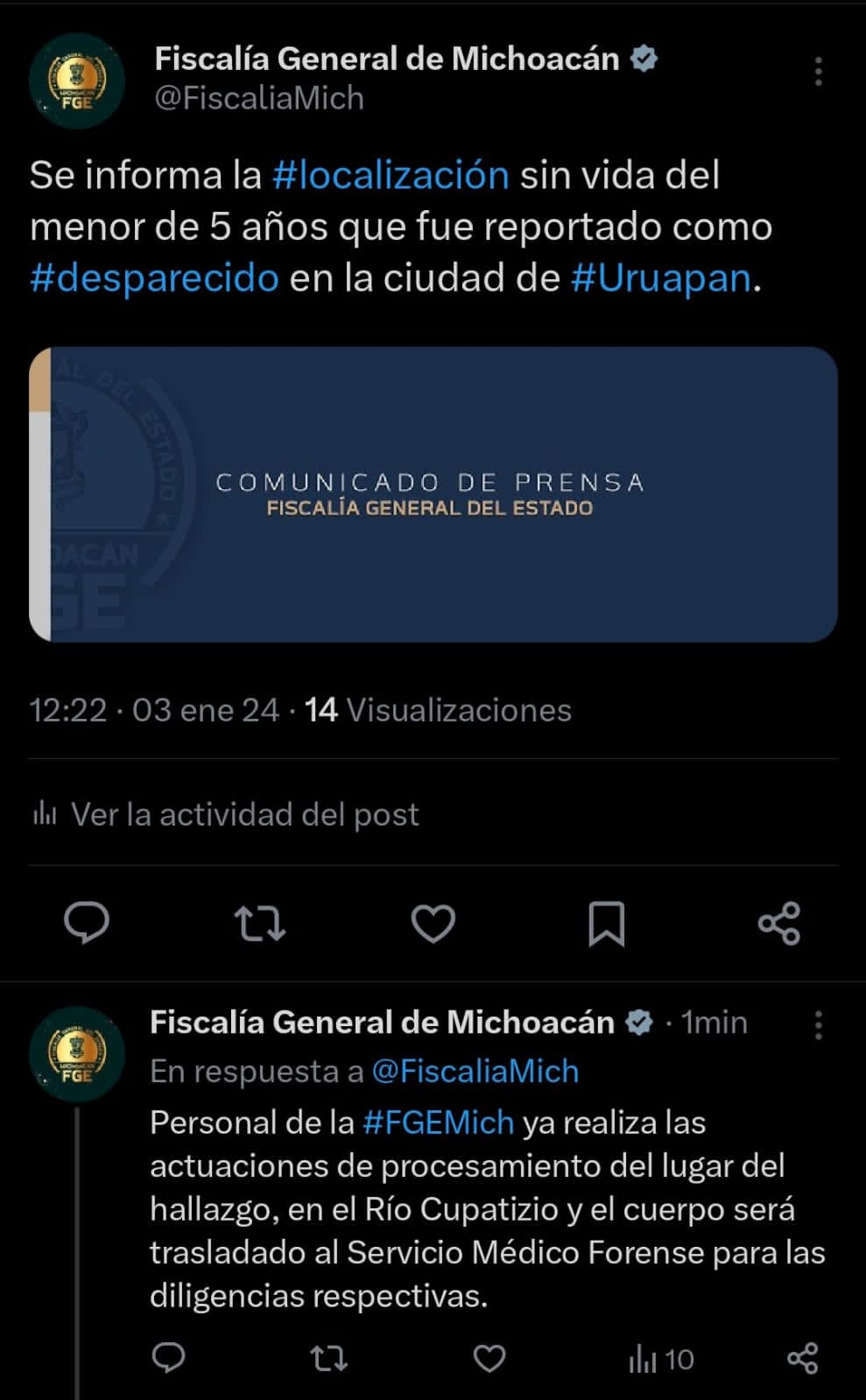Open the #Uruapan hashtag
Viewport: 866px width, 1400px height.
pos(661,278)
